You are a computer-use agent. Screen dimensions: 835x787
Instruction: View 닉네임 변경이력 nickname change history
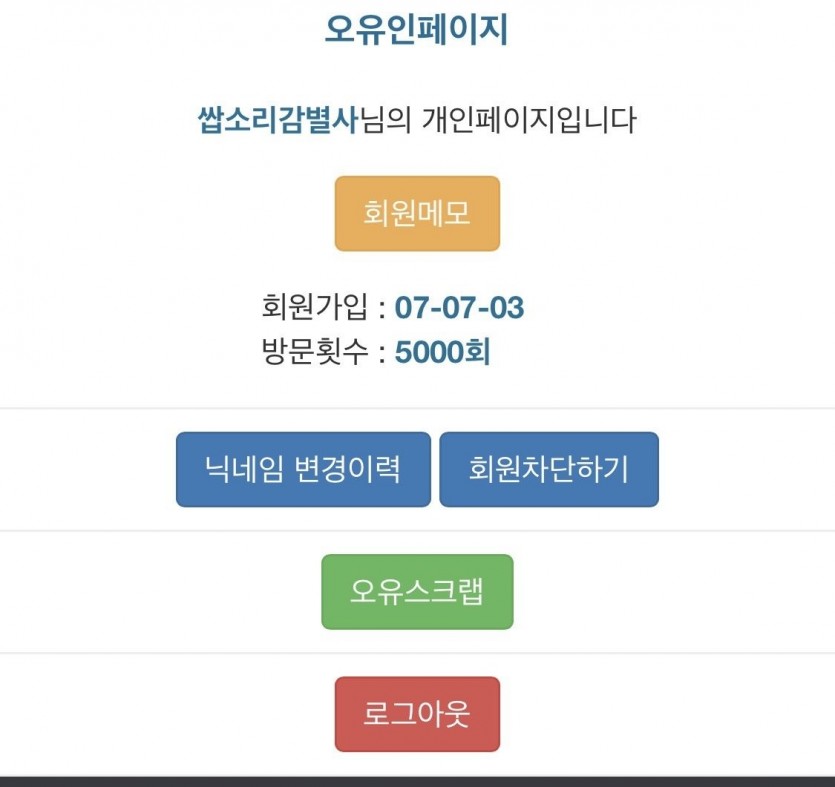click(x=303, y=469)
